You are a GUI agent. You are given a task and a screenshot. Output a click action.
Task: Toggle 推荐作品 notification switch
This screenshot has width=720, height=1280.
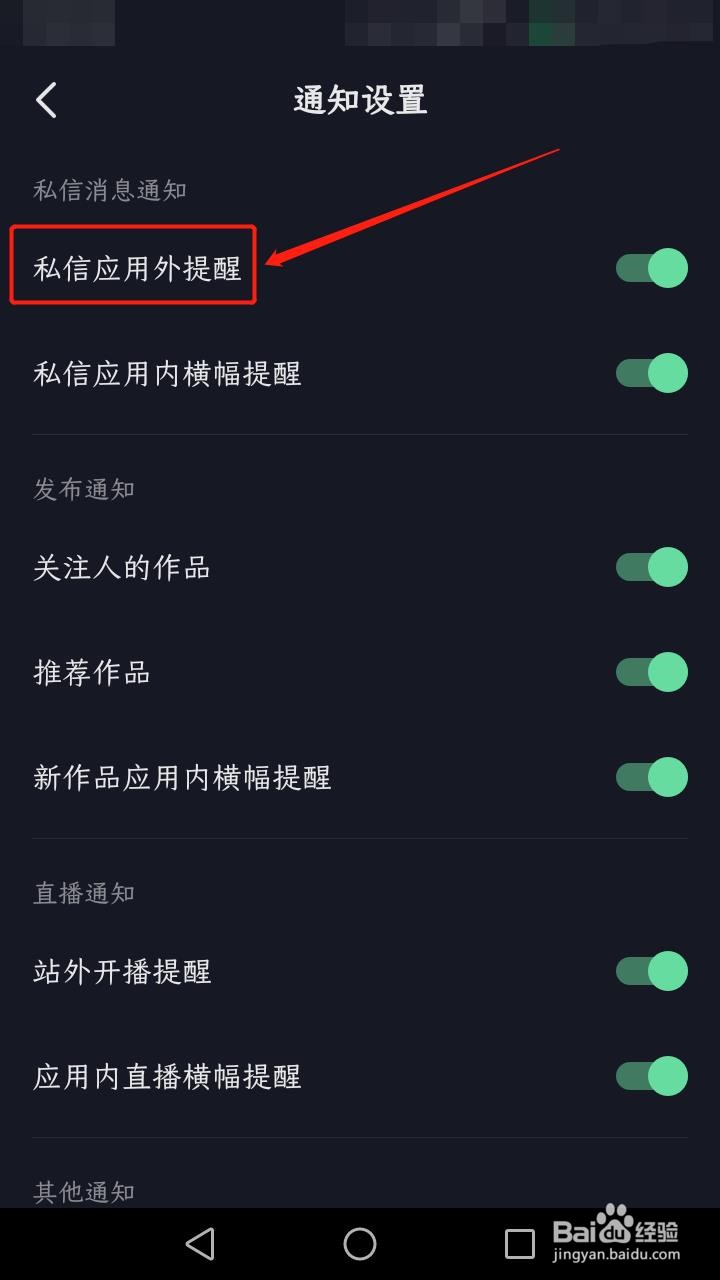[x=652, y=672]
